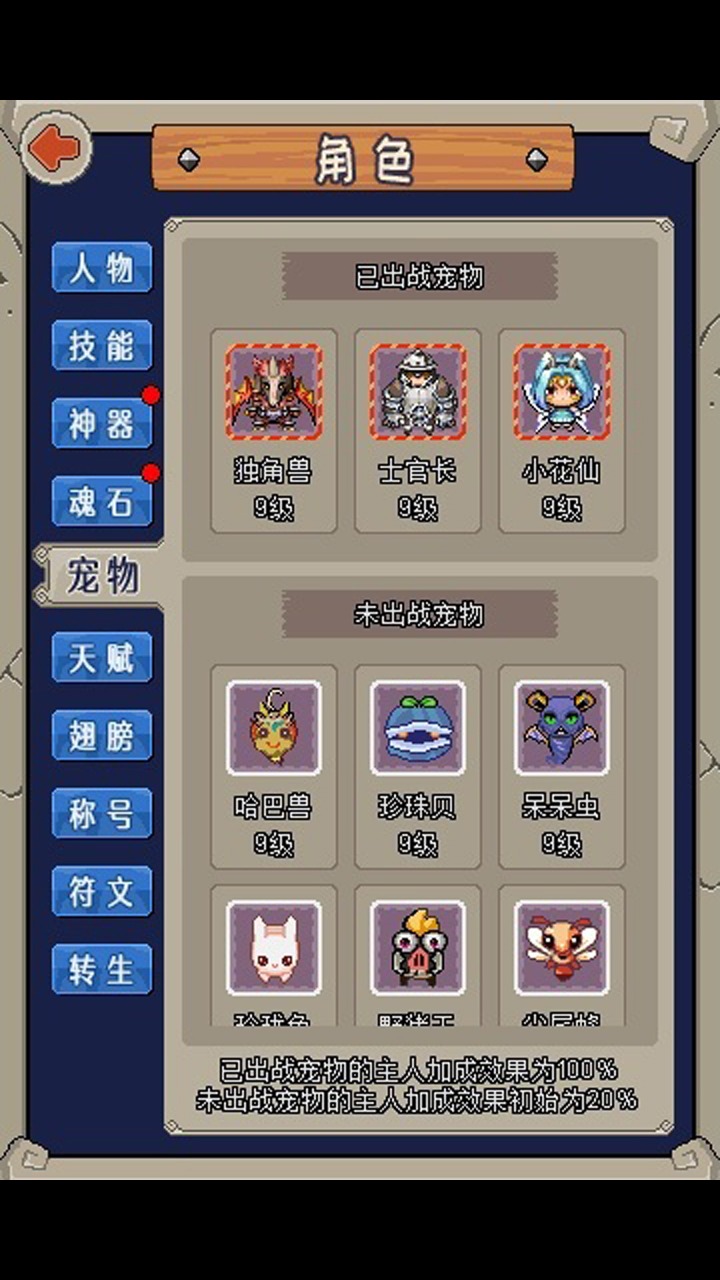Screen dimensions: 720x1280
Task: Switch to the 翅膀 tab
Action: pos(101,736)
